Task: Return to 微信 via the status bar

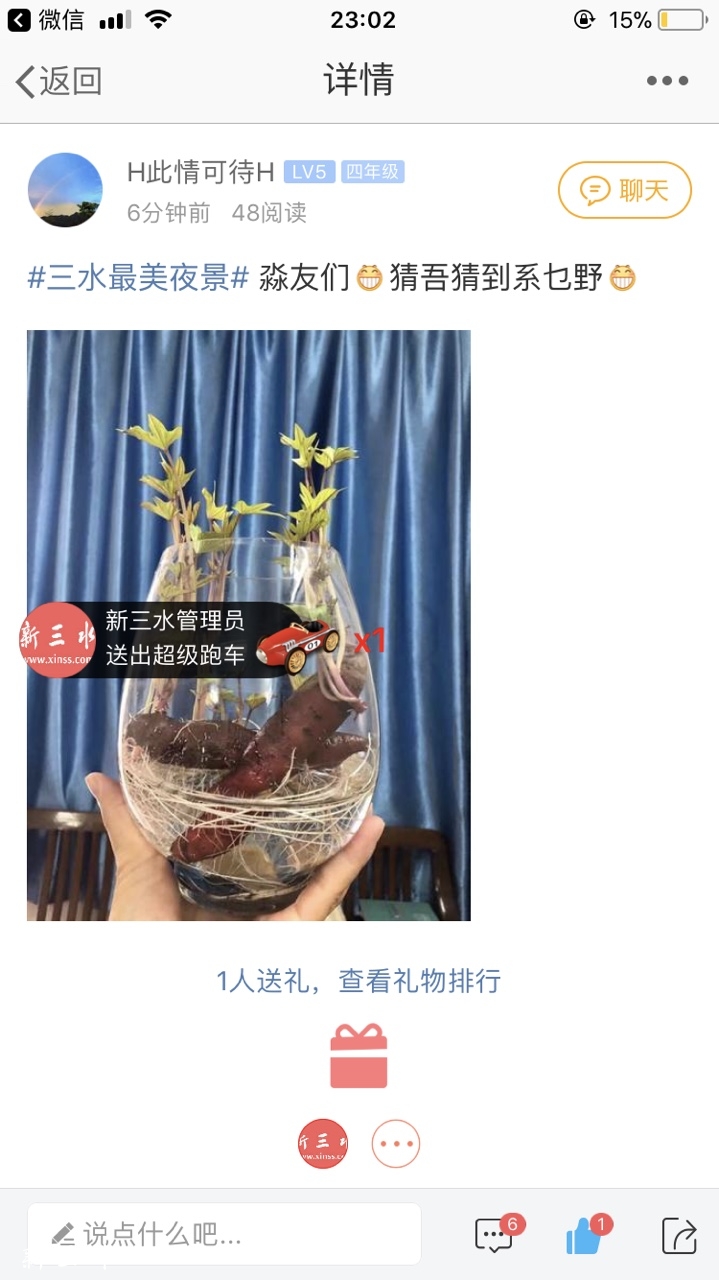Action: (46, 19)
